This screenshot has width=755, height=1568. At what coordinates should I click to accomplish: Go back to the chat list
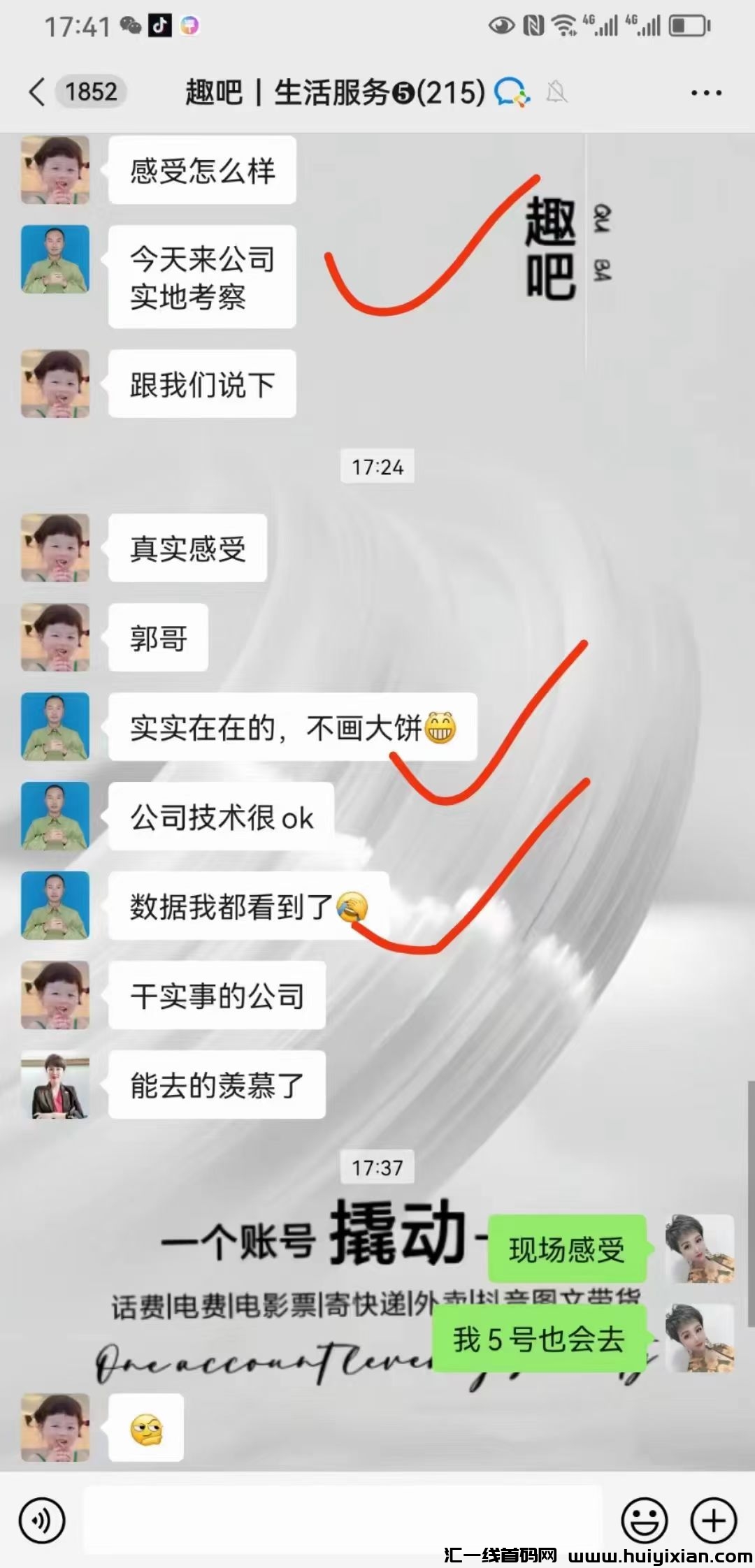38,92
